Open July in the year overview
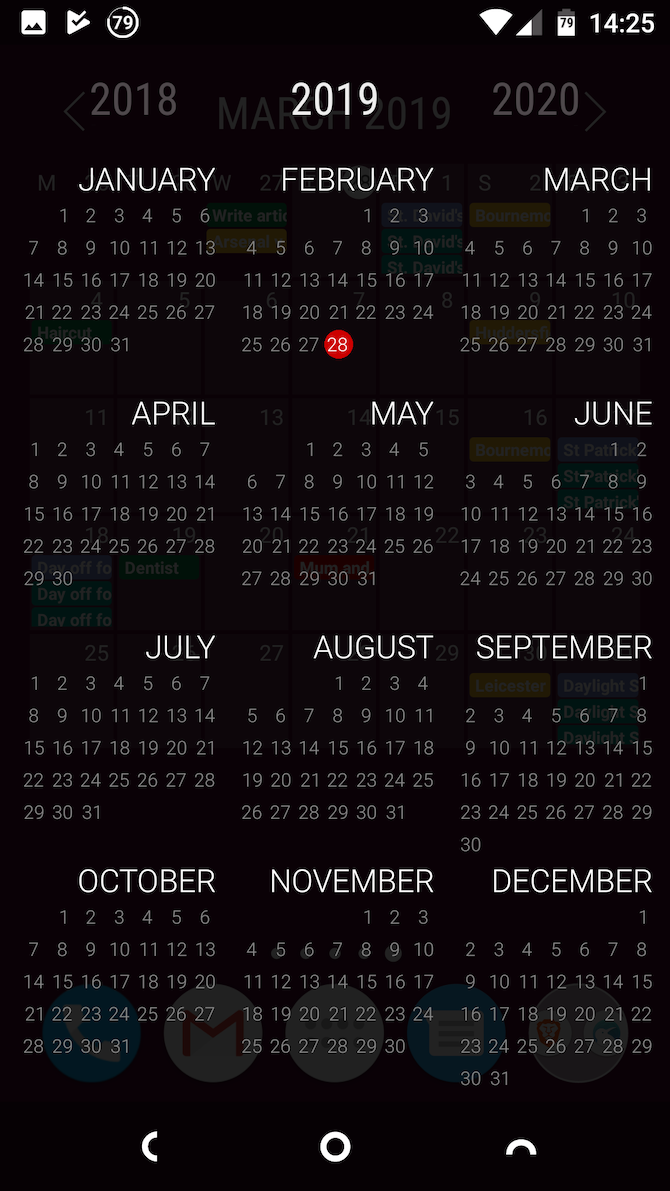The height and width of the screenshot is (1191, 670). tap(180, 647)
